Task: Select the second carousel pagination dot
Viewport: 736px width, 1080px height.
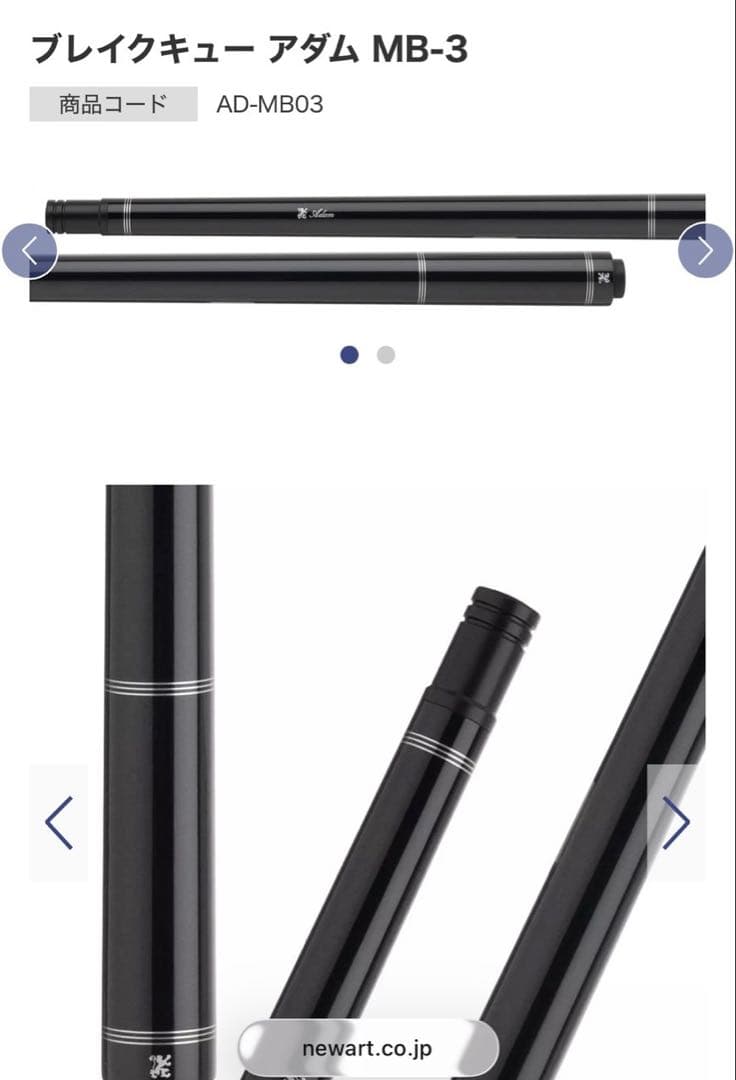Action: tap(386, 354)
